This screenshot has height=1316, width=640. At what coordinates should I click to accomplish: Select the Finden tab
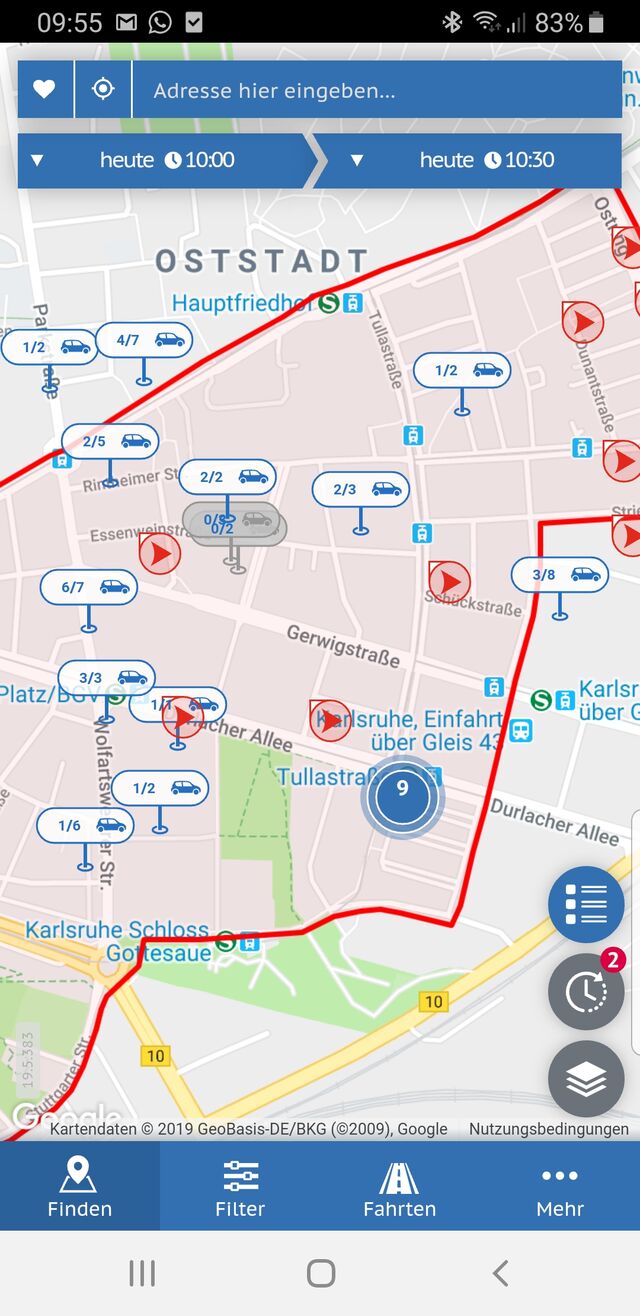coord(80,1186)
